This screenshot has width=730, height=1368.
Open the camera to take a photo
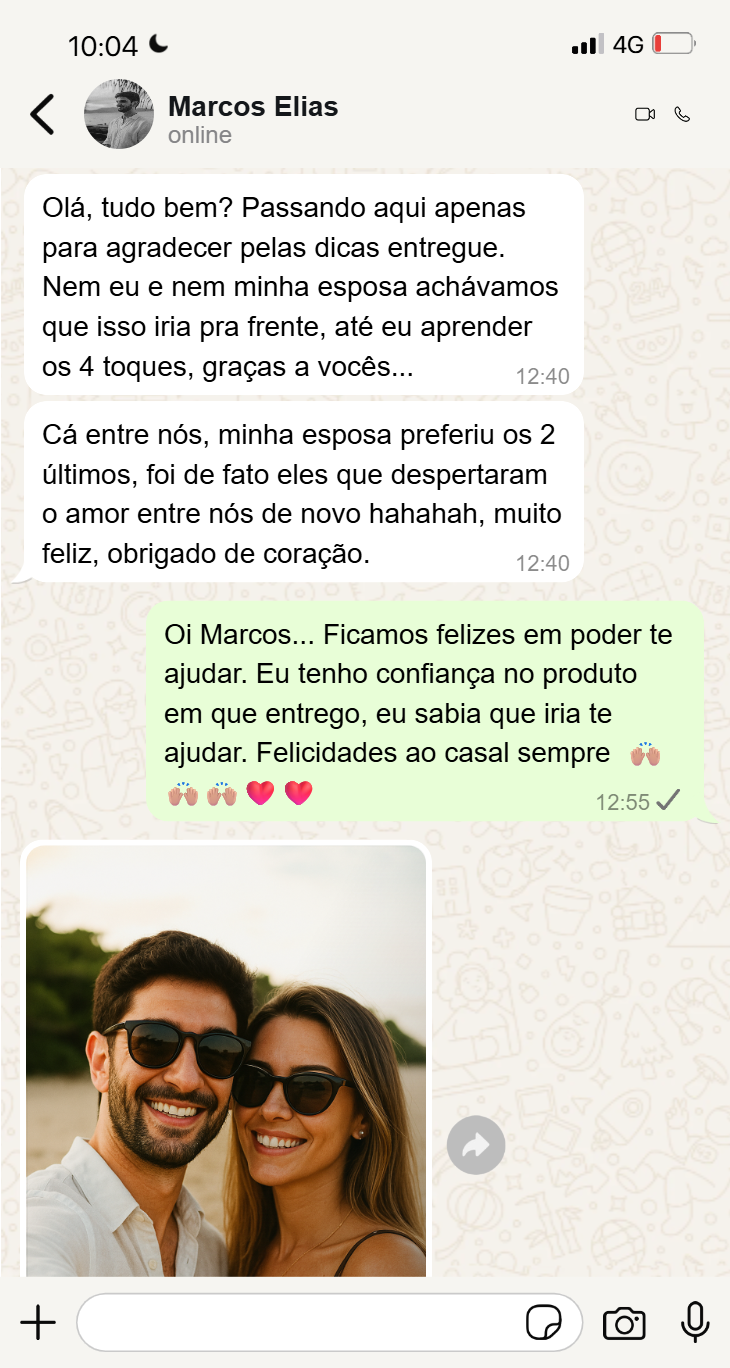[x=624, y=1323]
